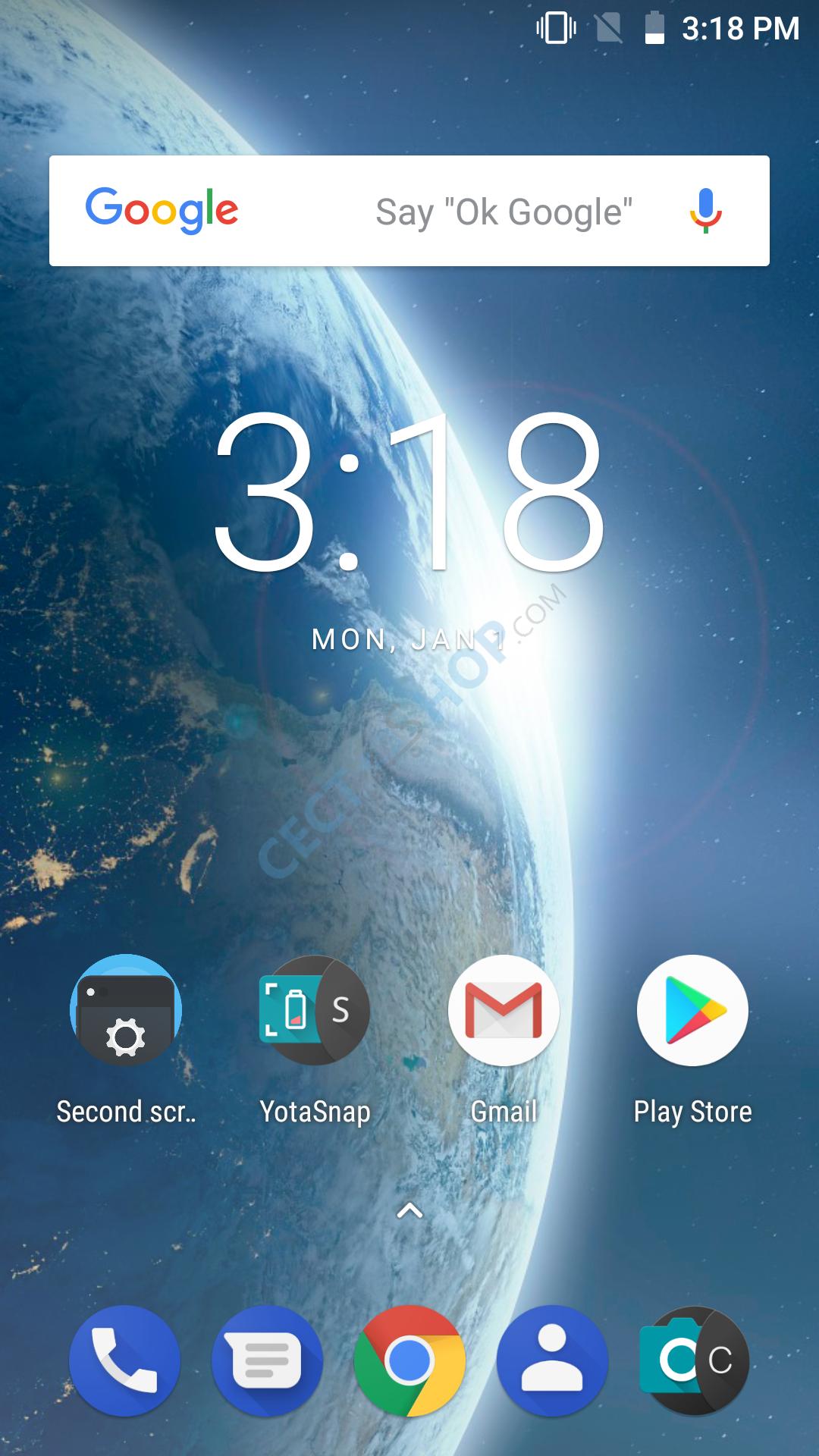The height and width of the screenshot is (1456, 819).
Task: Start voice search with the microphone
Action: coord(705,211)
